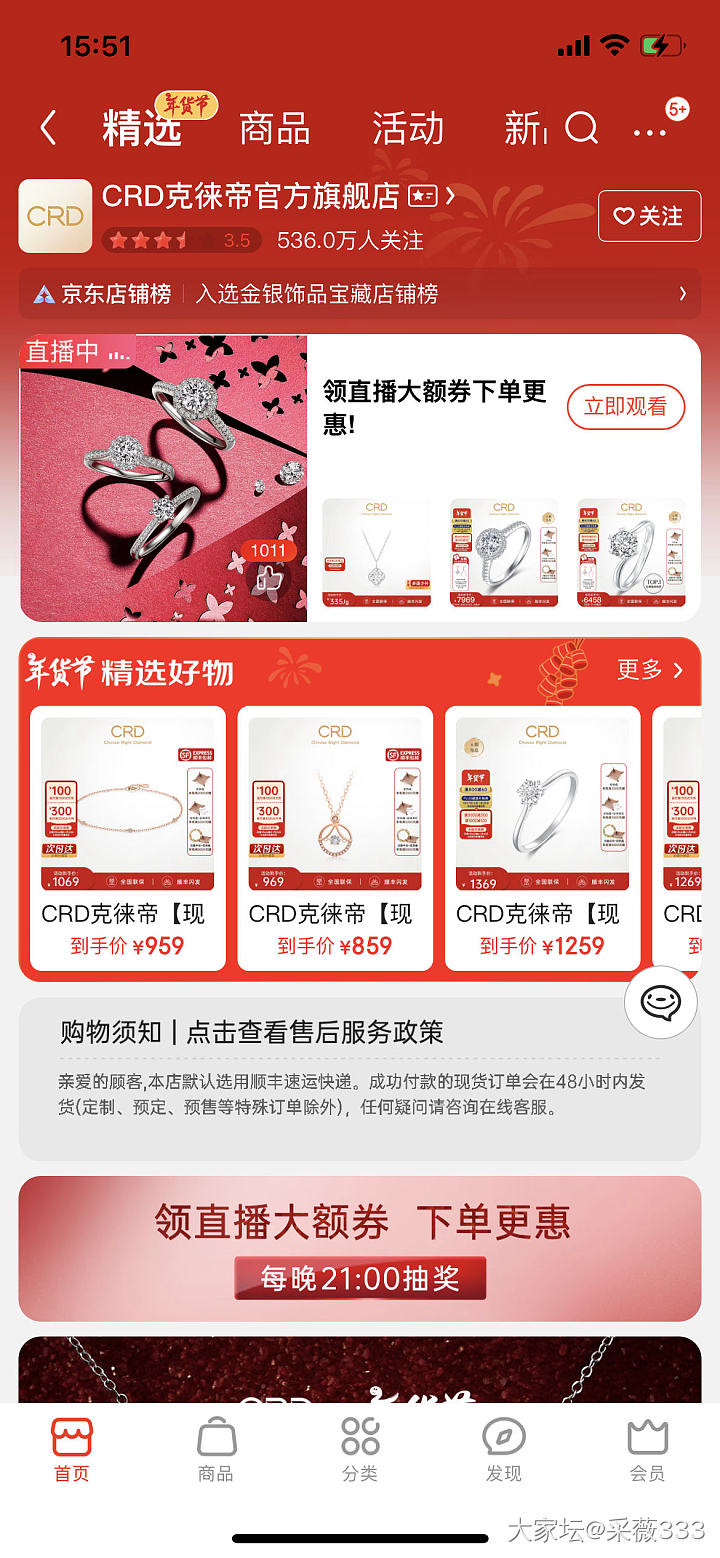Open the store search icon

581,128
